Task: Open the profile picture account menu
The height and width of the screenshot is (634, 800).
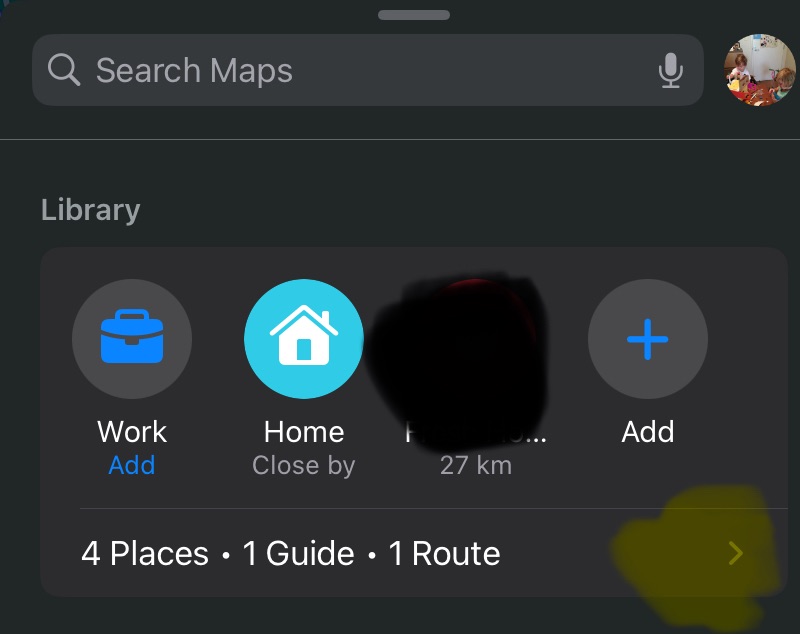Action: (759, 70)
